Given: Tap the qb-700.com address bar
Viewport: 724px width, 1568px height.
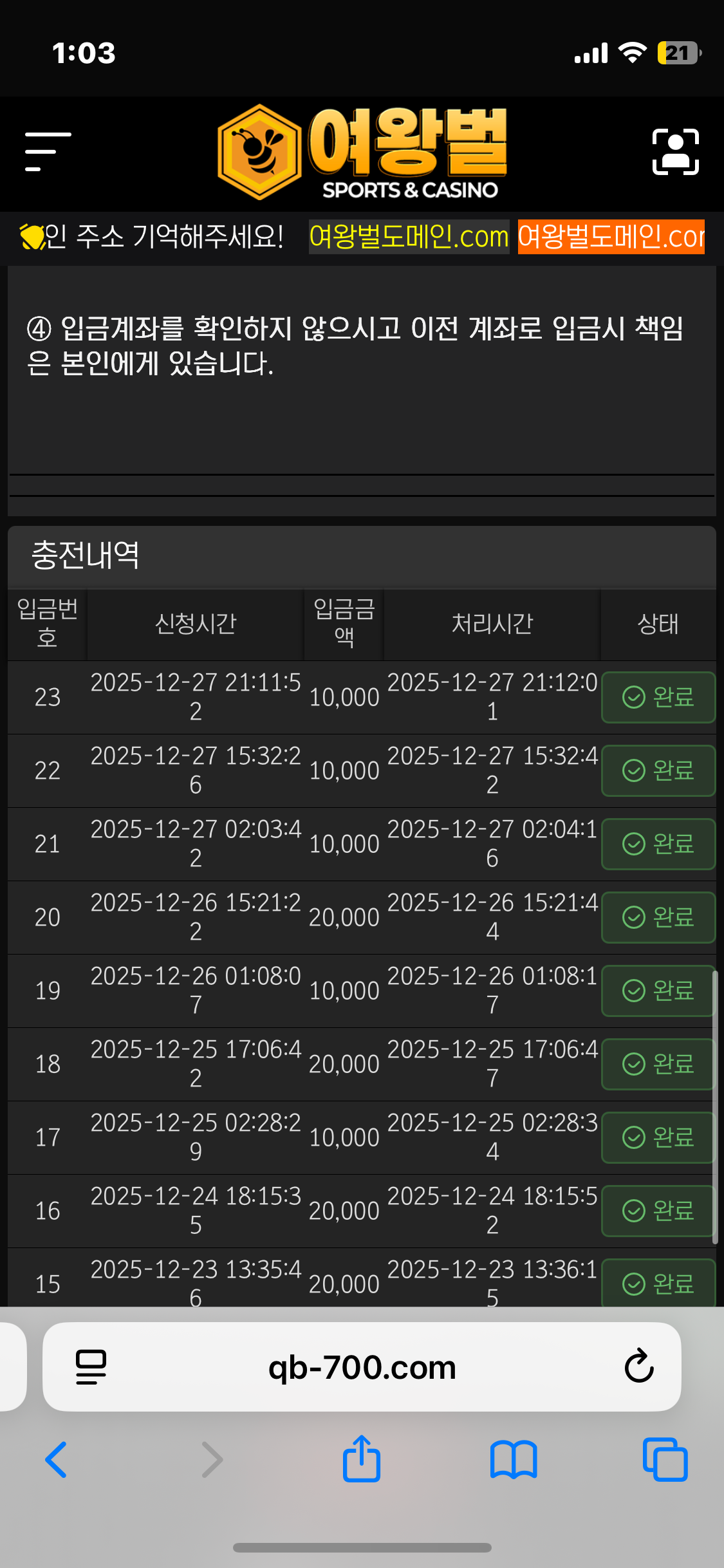Looking at the screenshot, I should coord(362,1367).
